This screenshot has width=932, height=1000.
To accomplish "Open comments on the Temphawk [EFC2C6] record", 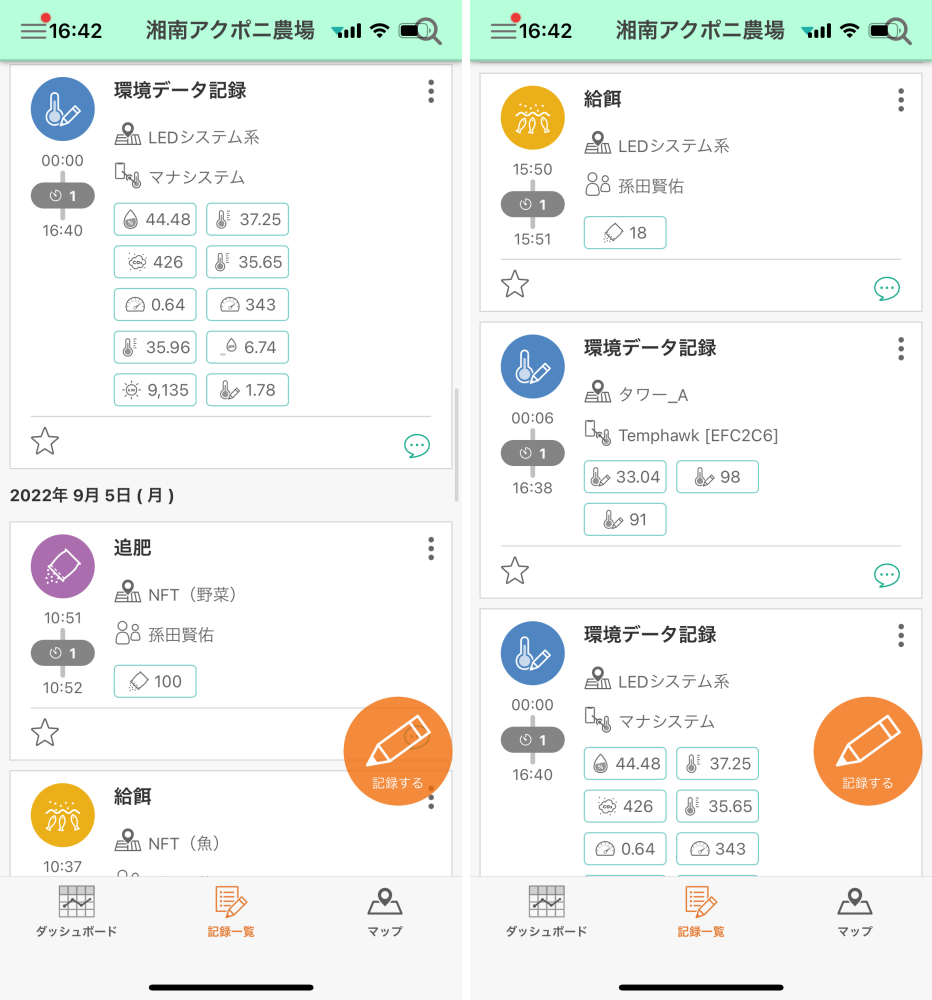I will click(x=887, y=575).
